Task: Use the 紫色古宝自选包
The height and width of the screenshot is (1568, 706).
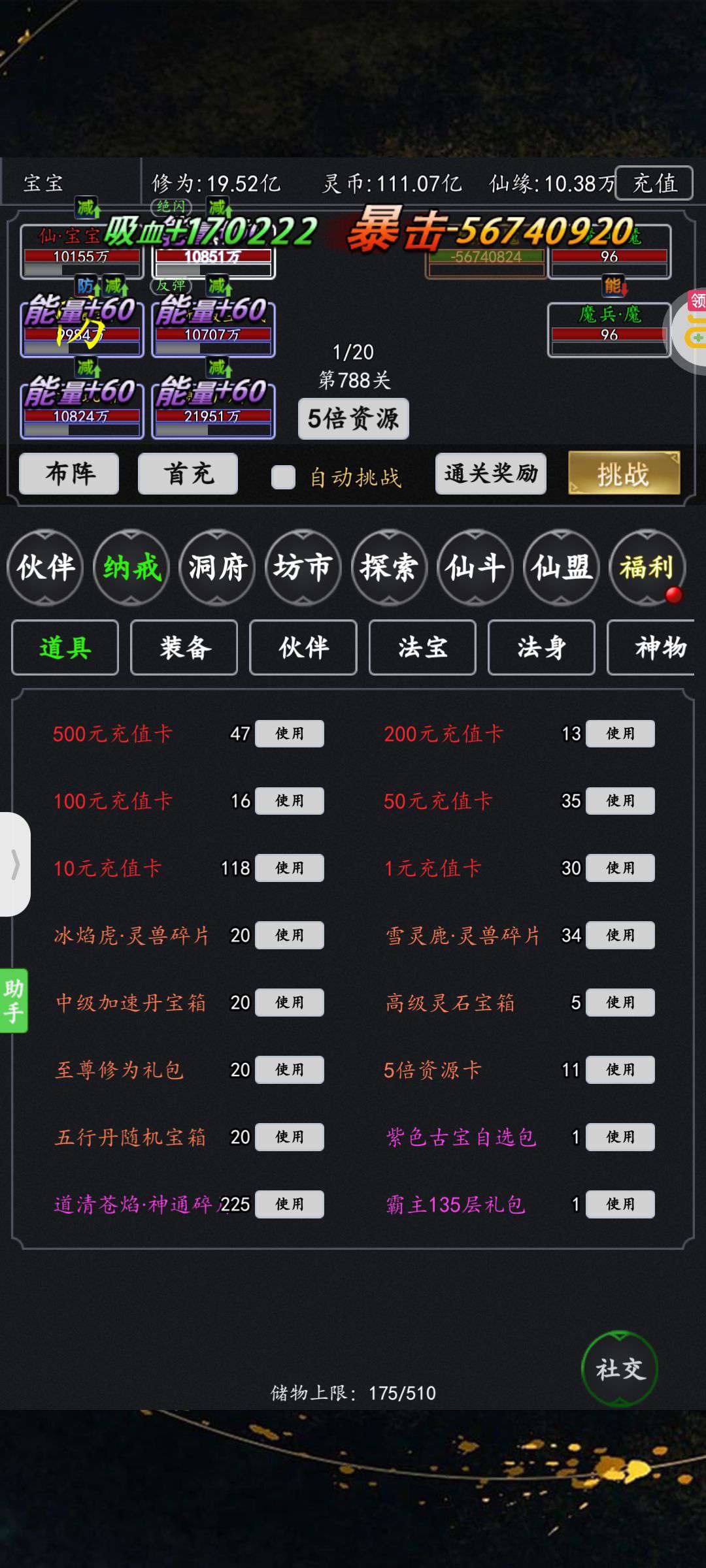Action: 620,1137
